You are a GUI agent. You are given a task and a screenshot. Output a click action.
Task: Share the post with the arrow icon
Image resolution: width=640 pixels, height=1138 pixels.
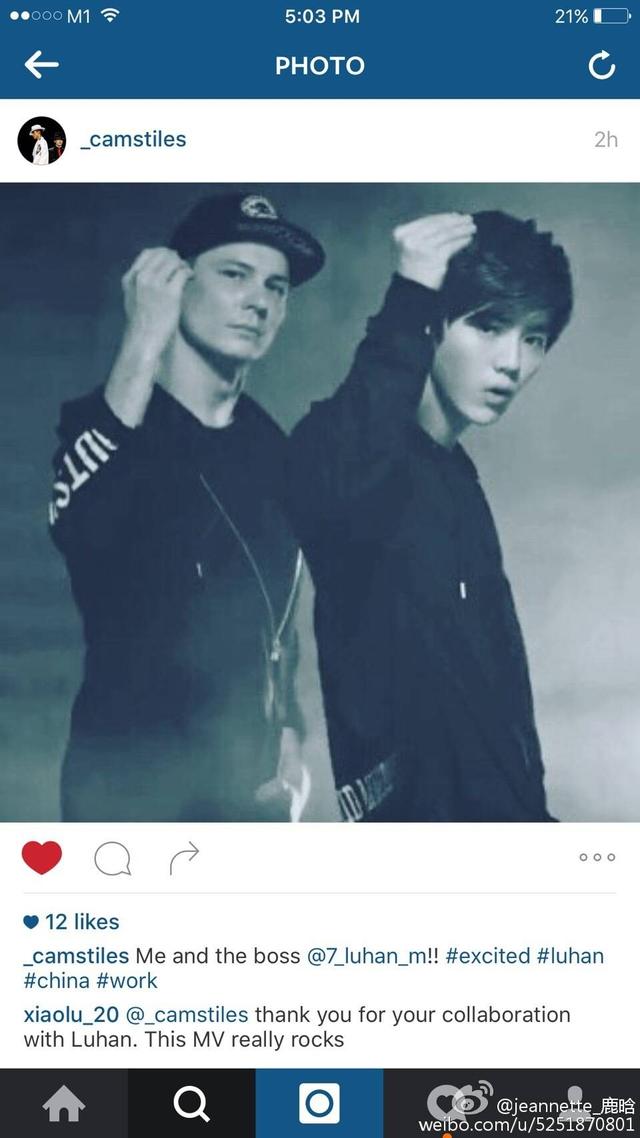[184, 858]
